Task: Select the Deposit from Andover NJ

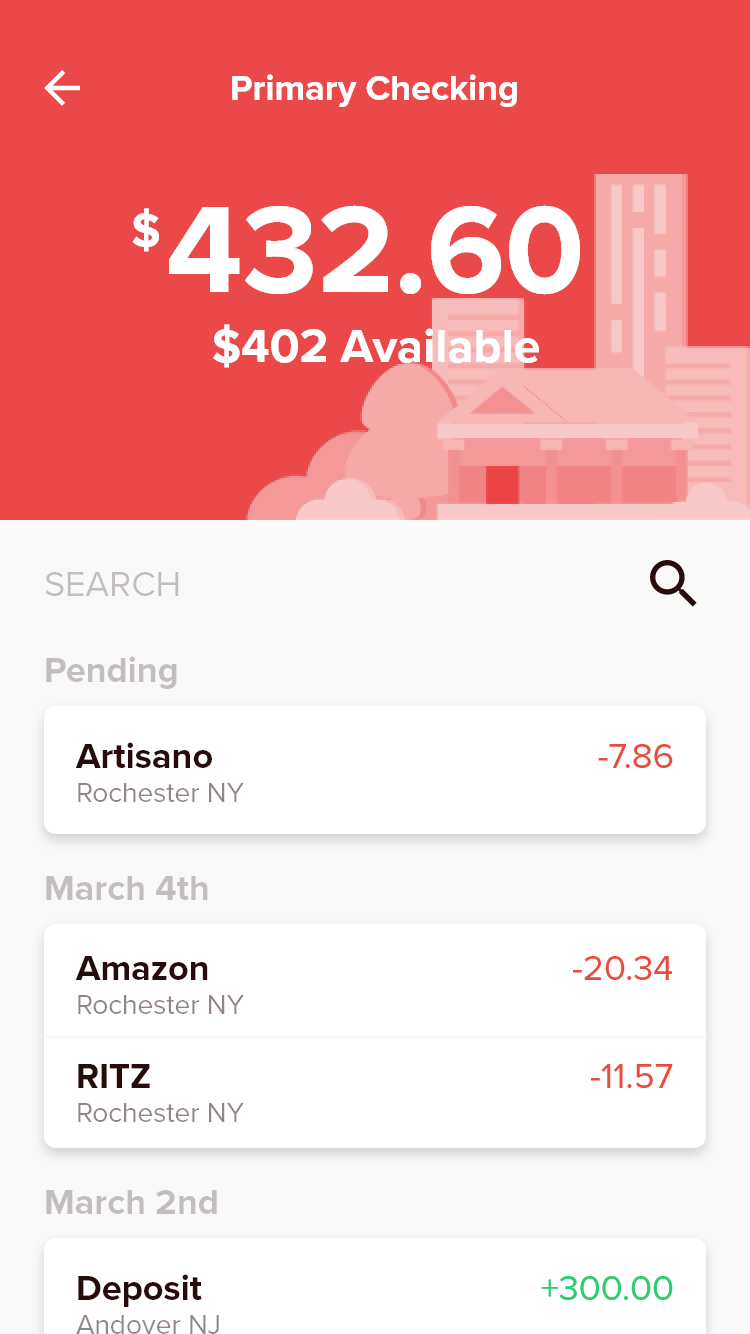Action: [375, 1288]
